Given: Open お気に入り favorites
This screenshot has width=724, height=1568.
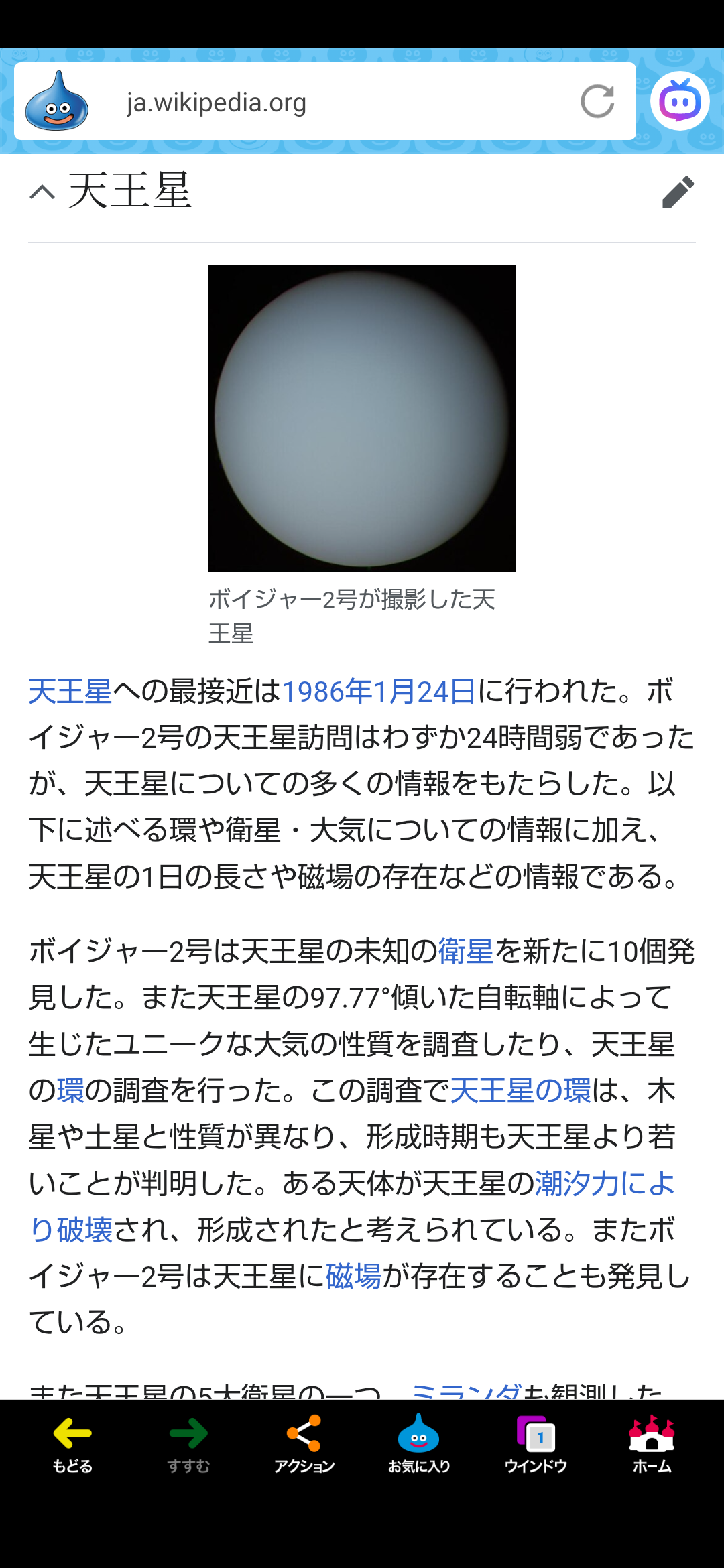Looking at the screenshot, I should point(419,1444).
